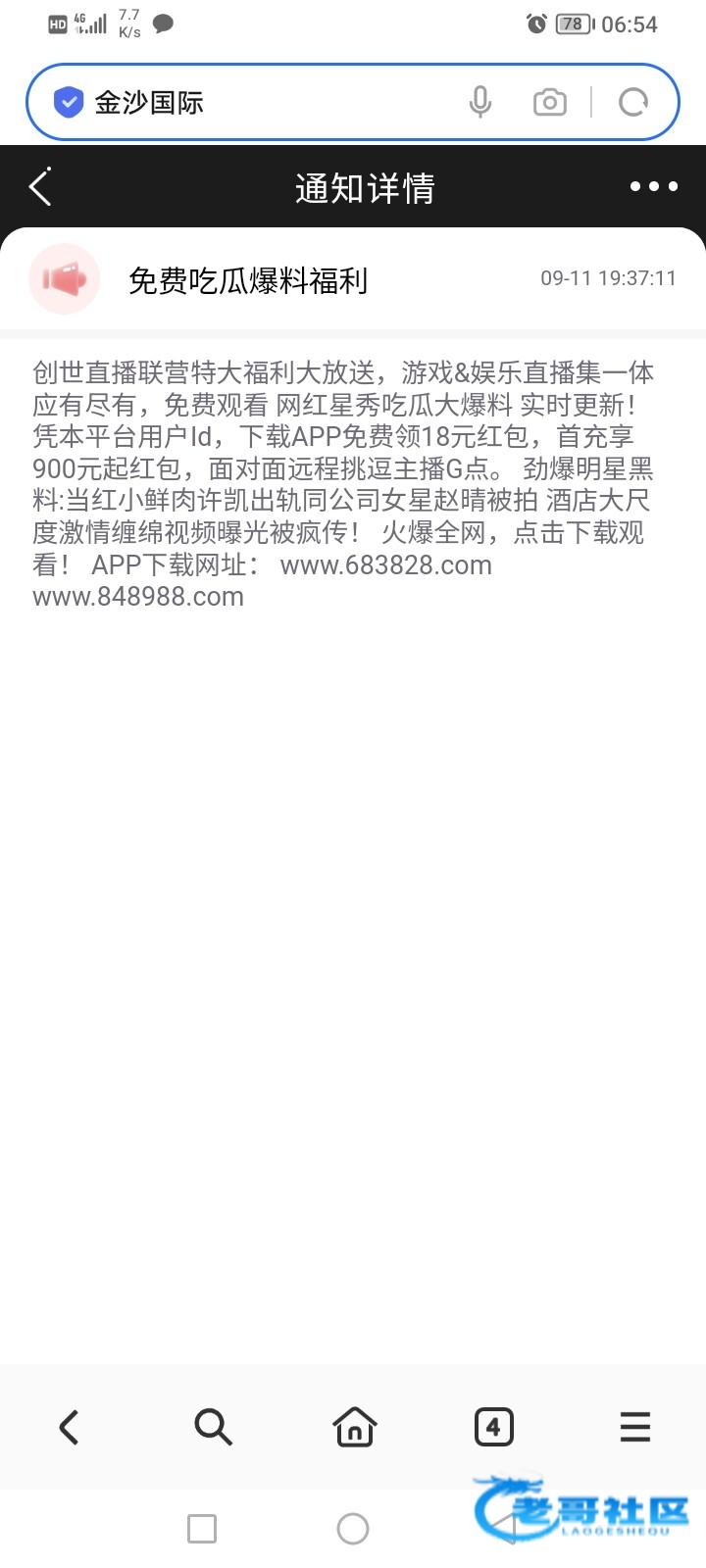706x1568 pixels.
Task: Tap the browser address bar showing 金沙国际
Action: click(265, 102)
